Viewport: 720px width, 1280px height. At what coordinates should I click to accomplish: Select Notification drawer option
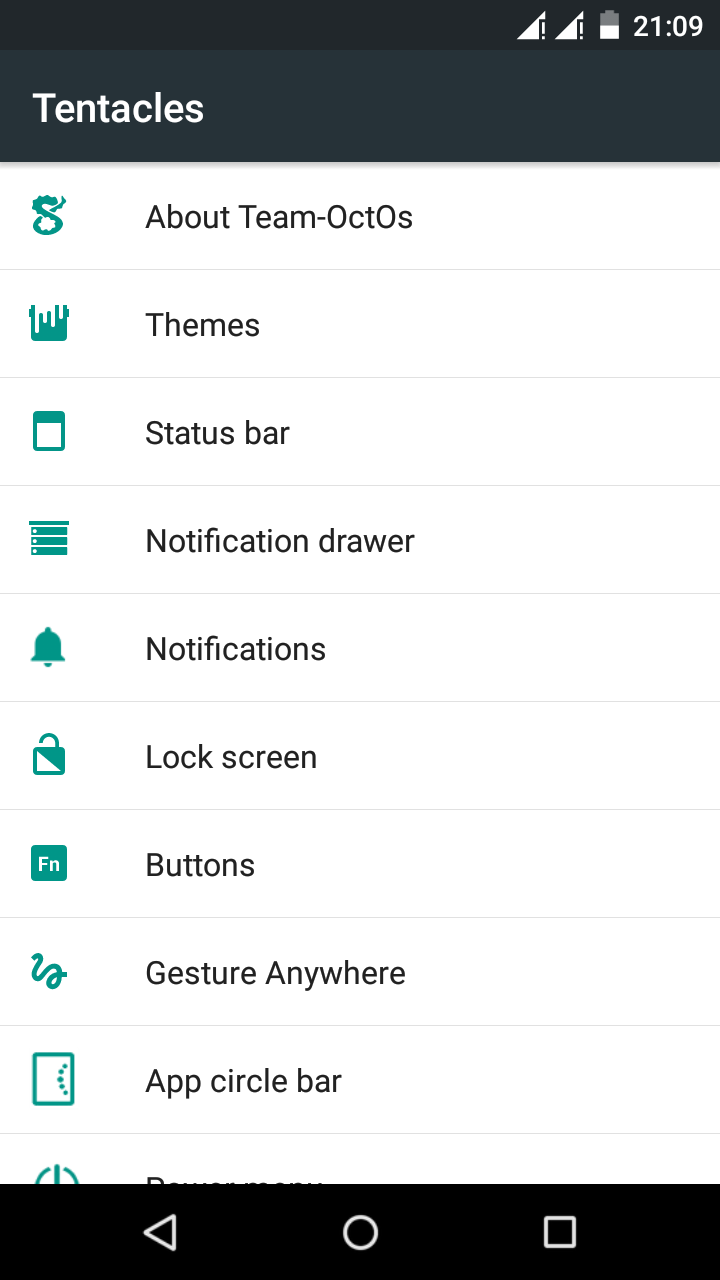point(280,541)
